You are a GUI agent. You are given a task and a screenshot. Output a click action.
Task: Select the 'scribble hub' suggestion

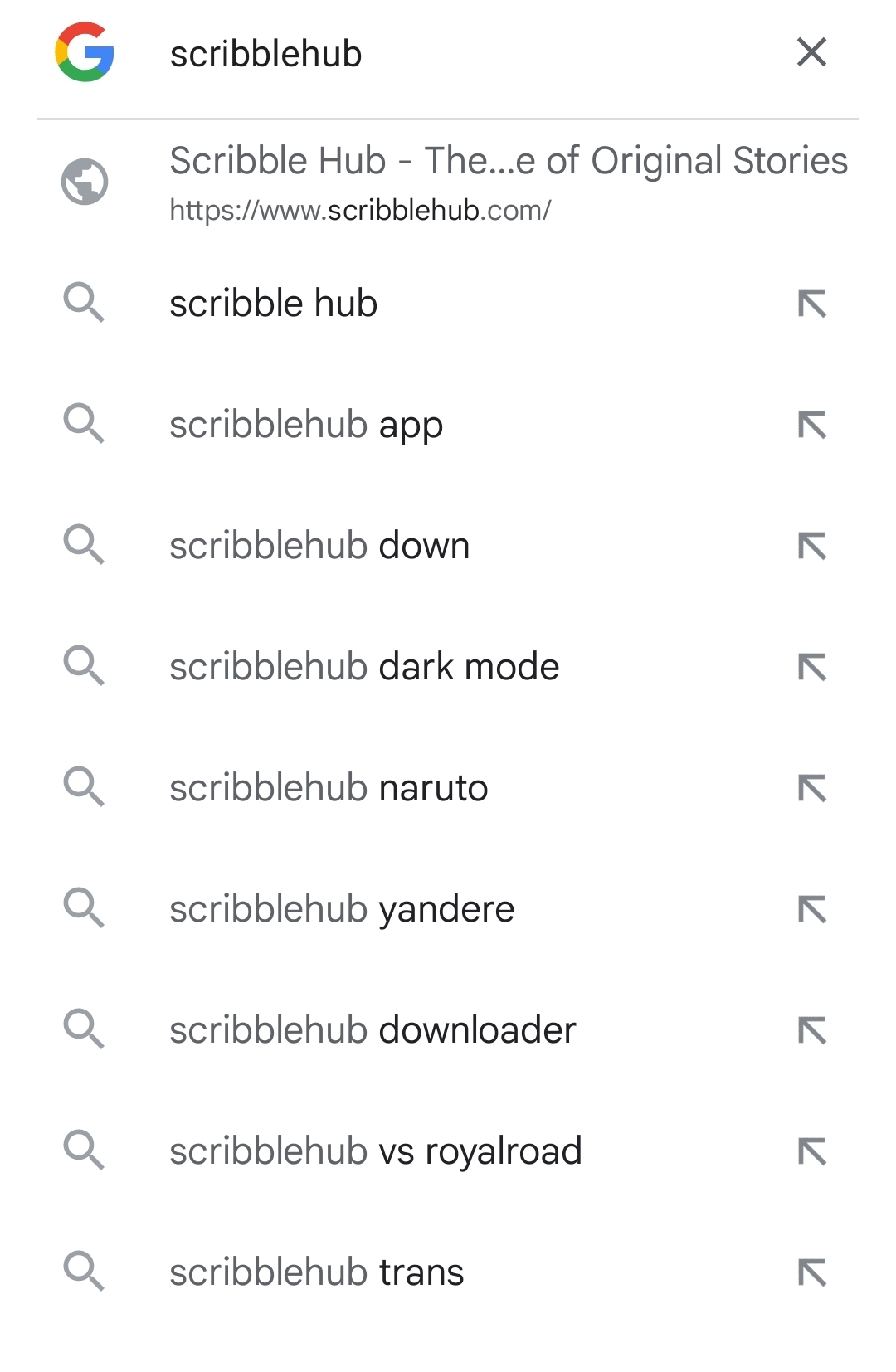[x=274, y=304]
